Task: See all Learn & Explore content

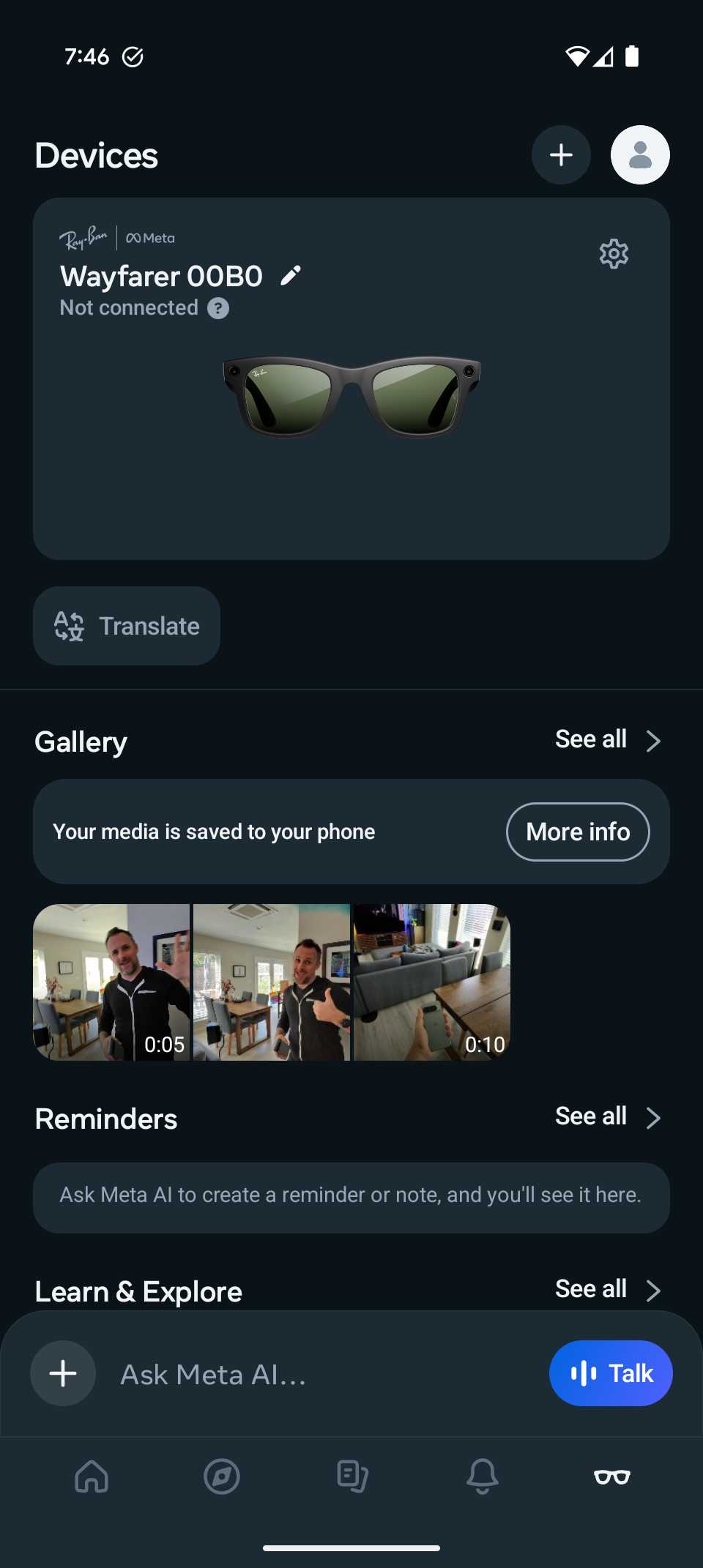Action: (607, 1290)
